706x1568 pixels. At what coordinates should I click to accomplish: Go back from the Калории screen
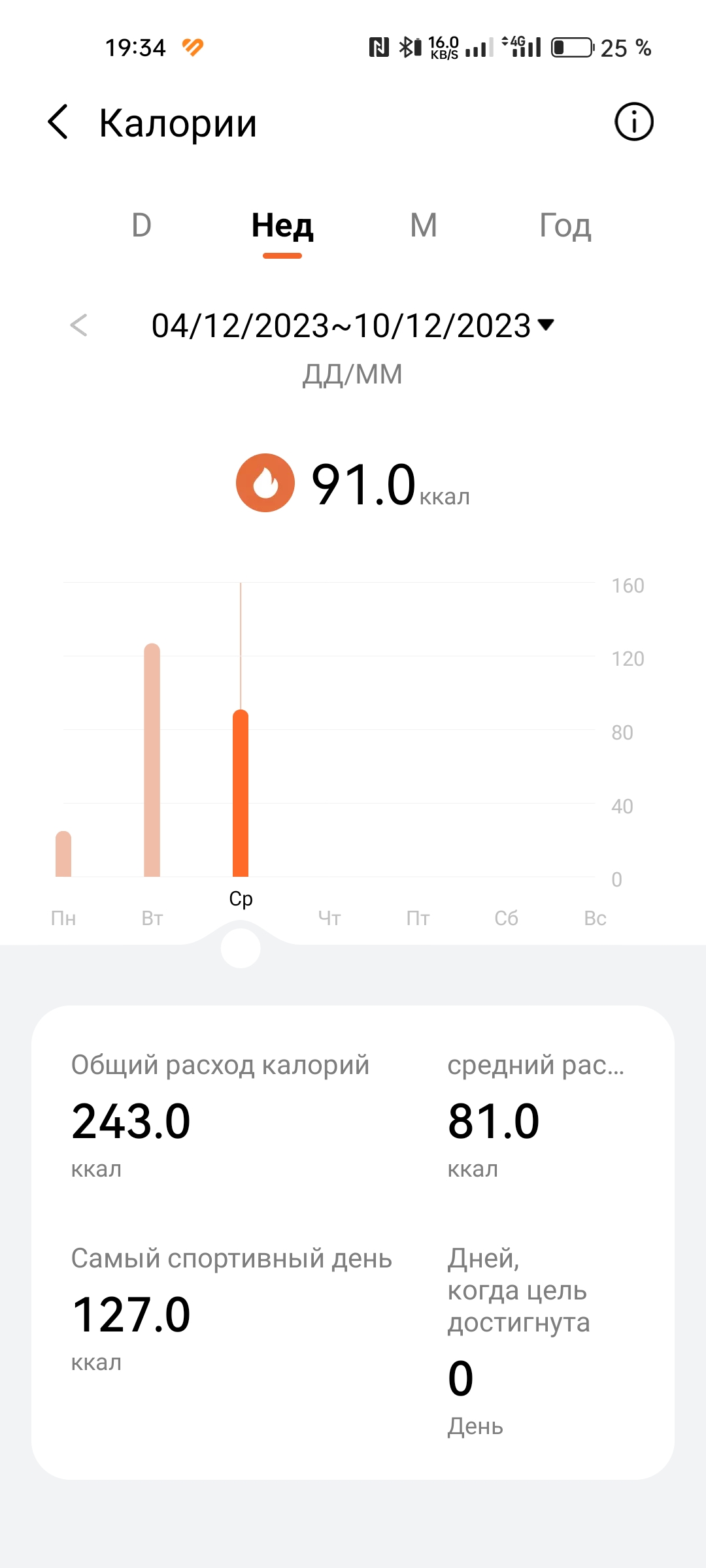pyautogui.click(x=58, y=122)
